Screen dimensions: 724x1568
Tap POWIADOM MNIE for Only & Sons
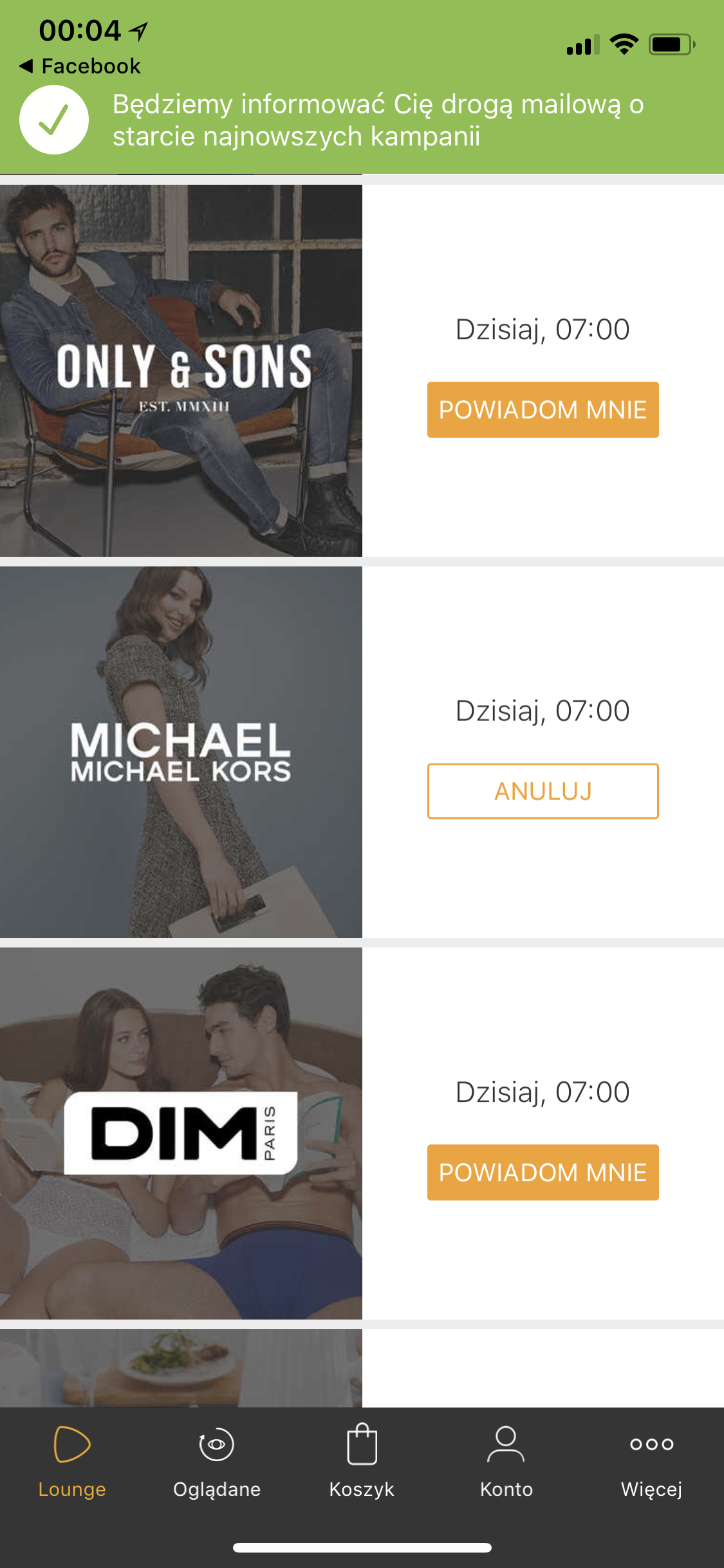pos(543,409)
